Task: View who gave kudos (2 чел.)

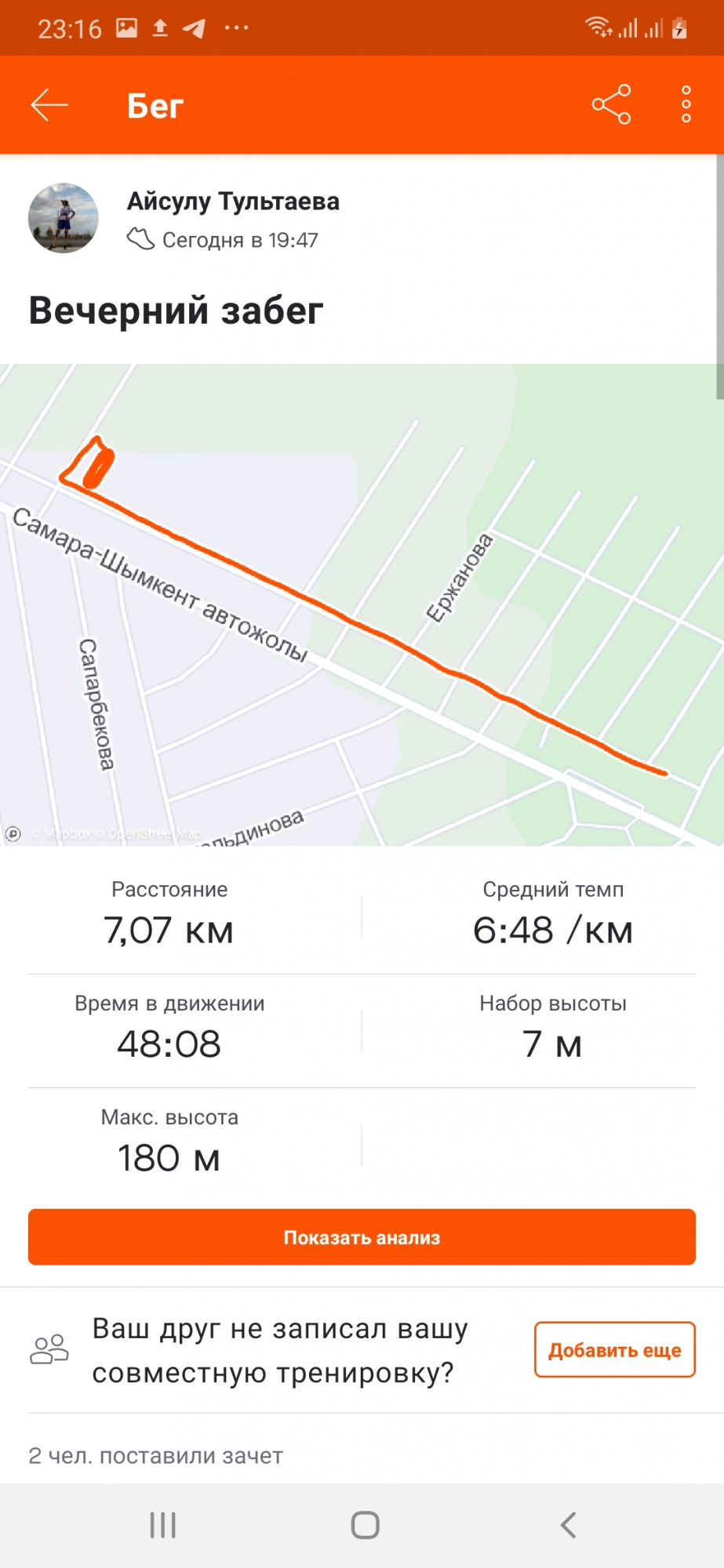Action: pos(155,1456)
